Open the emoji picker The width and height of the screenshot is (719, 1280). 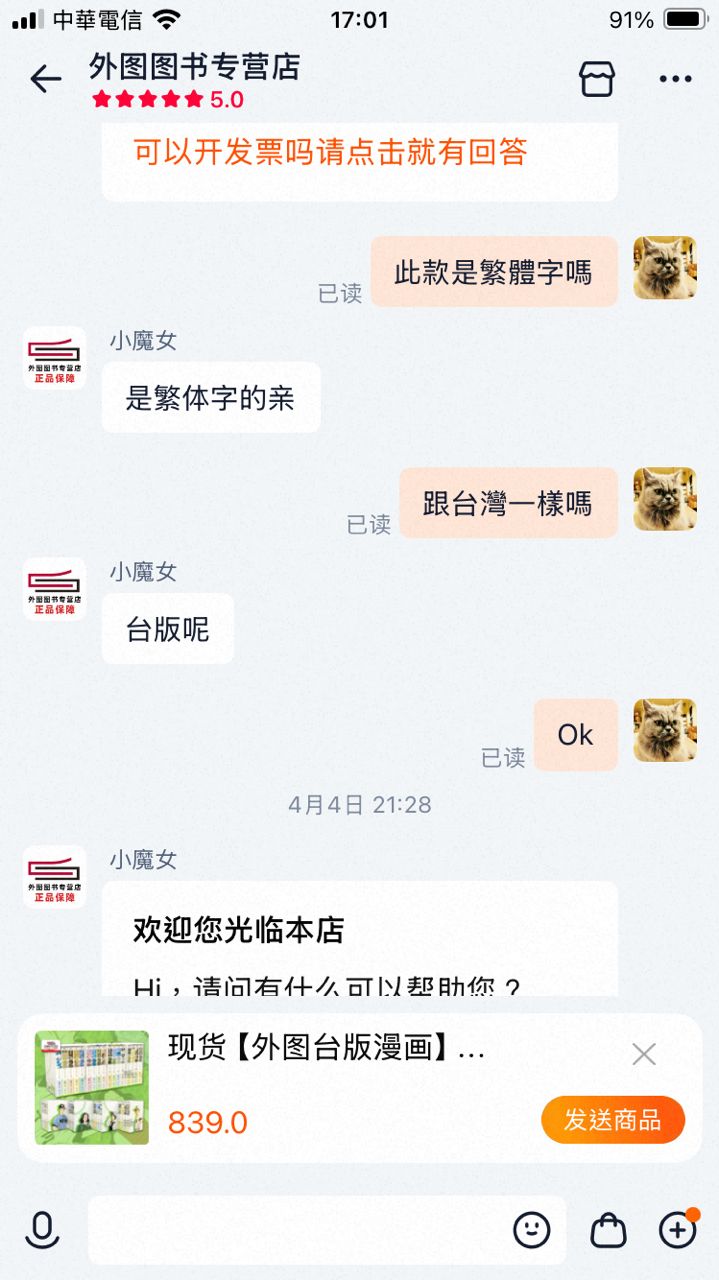point(532,1230)
